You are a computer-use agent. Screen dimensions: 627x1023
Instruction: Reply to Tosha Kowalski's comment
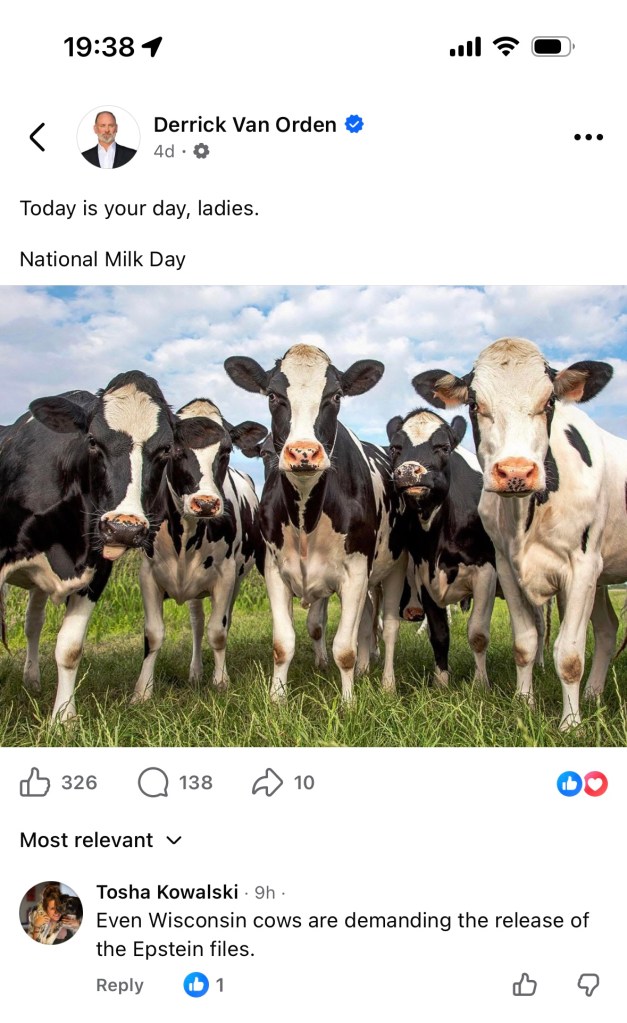[120, 985]
